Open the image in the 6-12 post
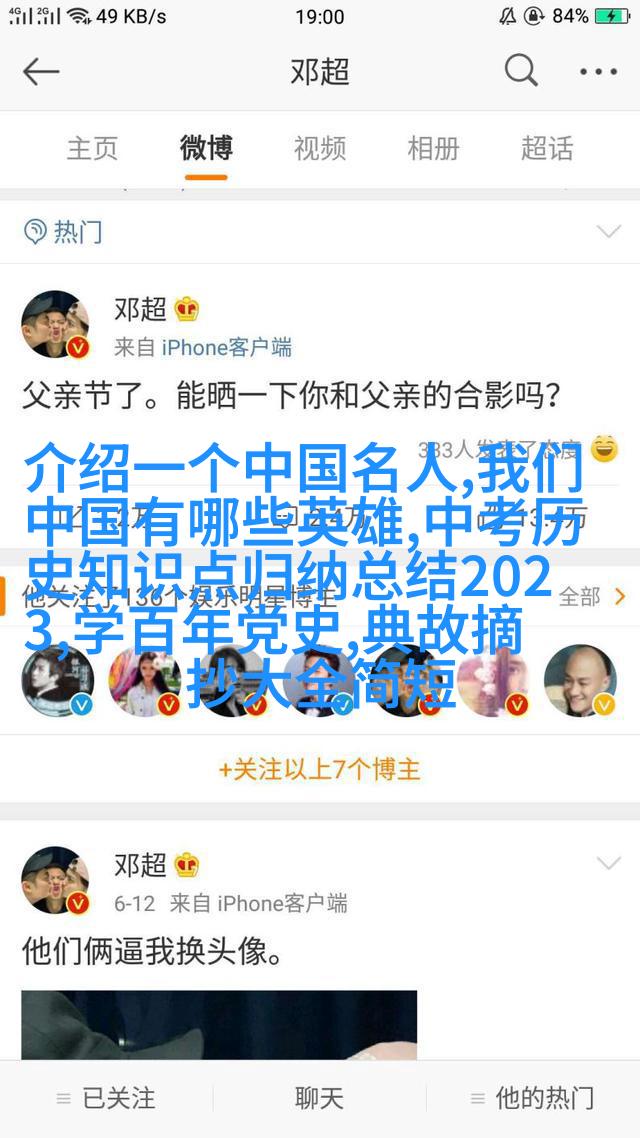Image resolution: width=640 pixels, height=1138 pixels. 219,1025
